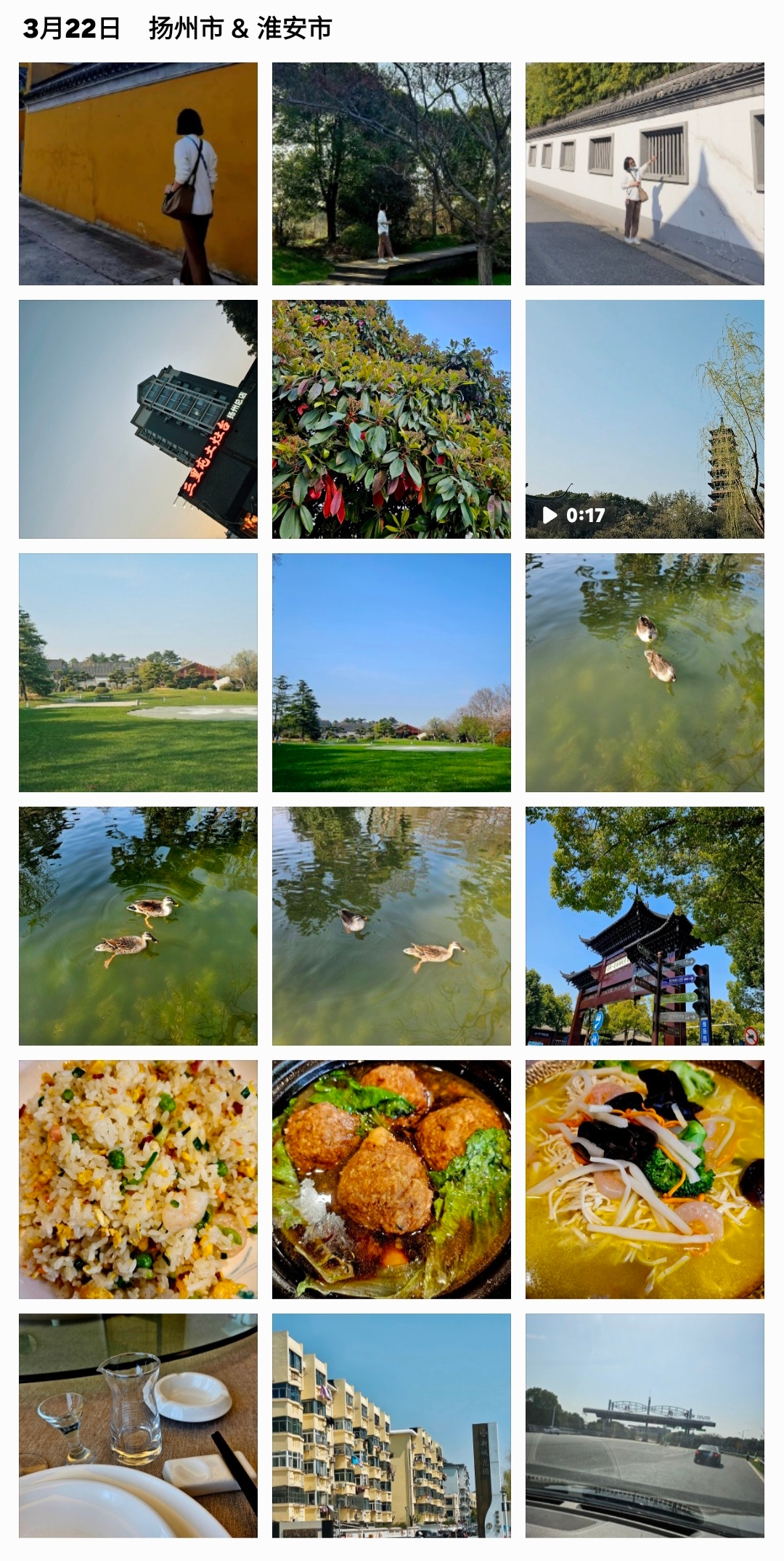Open the photo of red and green leaves
This screenshot has height=1561, width=784.
click(x=391, y=419)
